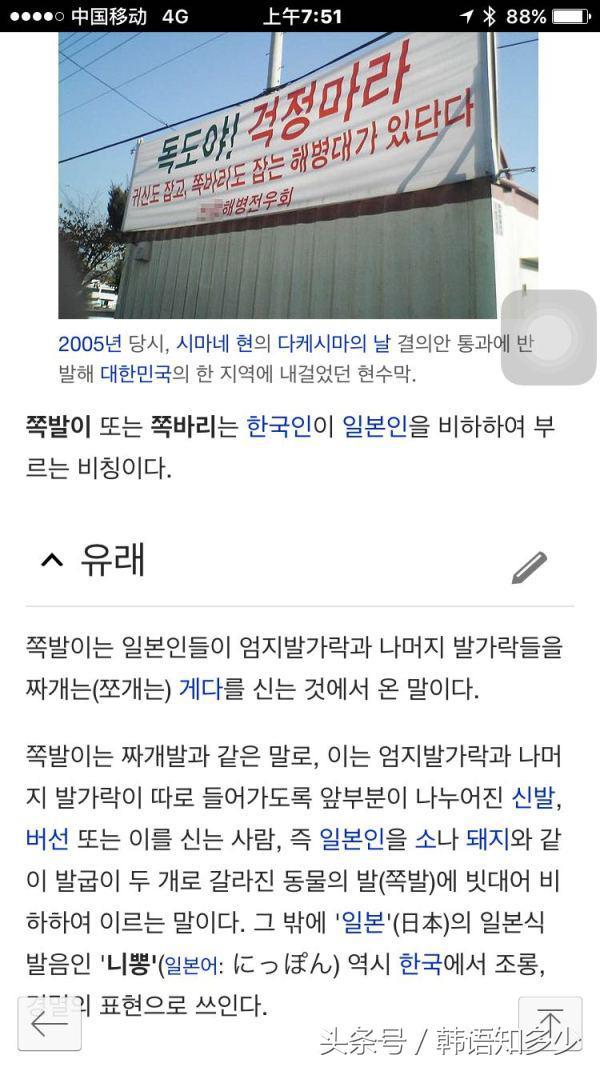Screen dimensions: 600x1067
Task: Jump to the top of the page
Action: pyautogui.click(x=550, y=1023)
